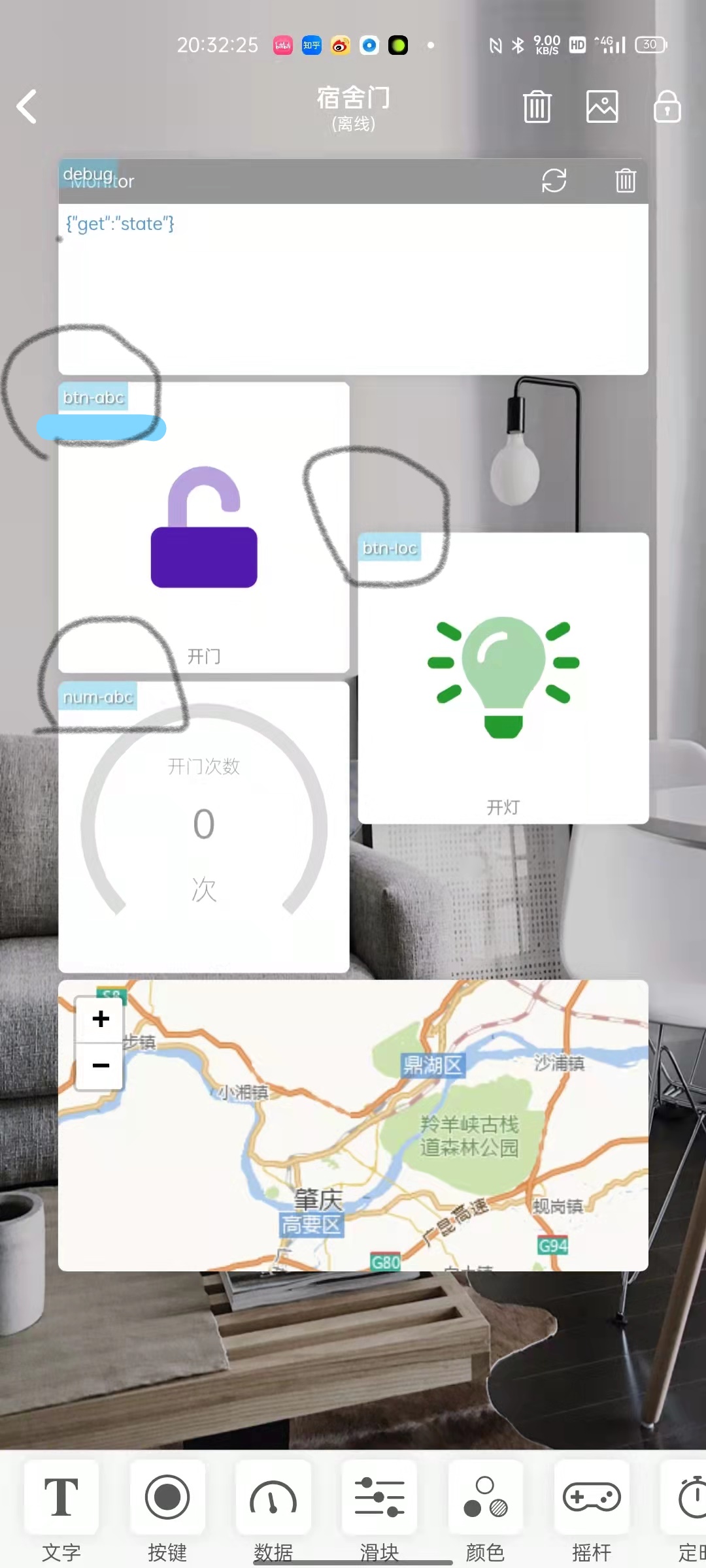Refresh the debug monitor

coord(554,181)
